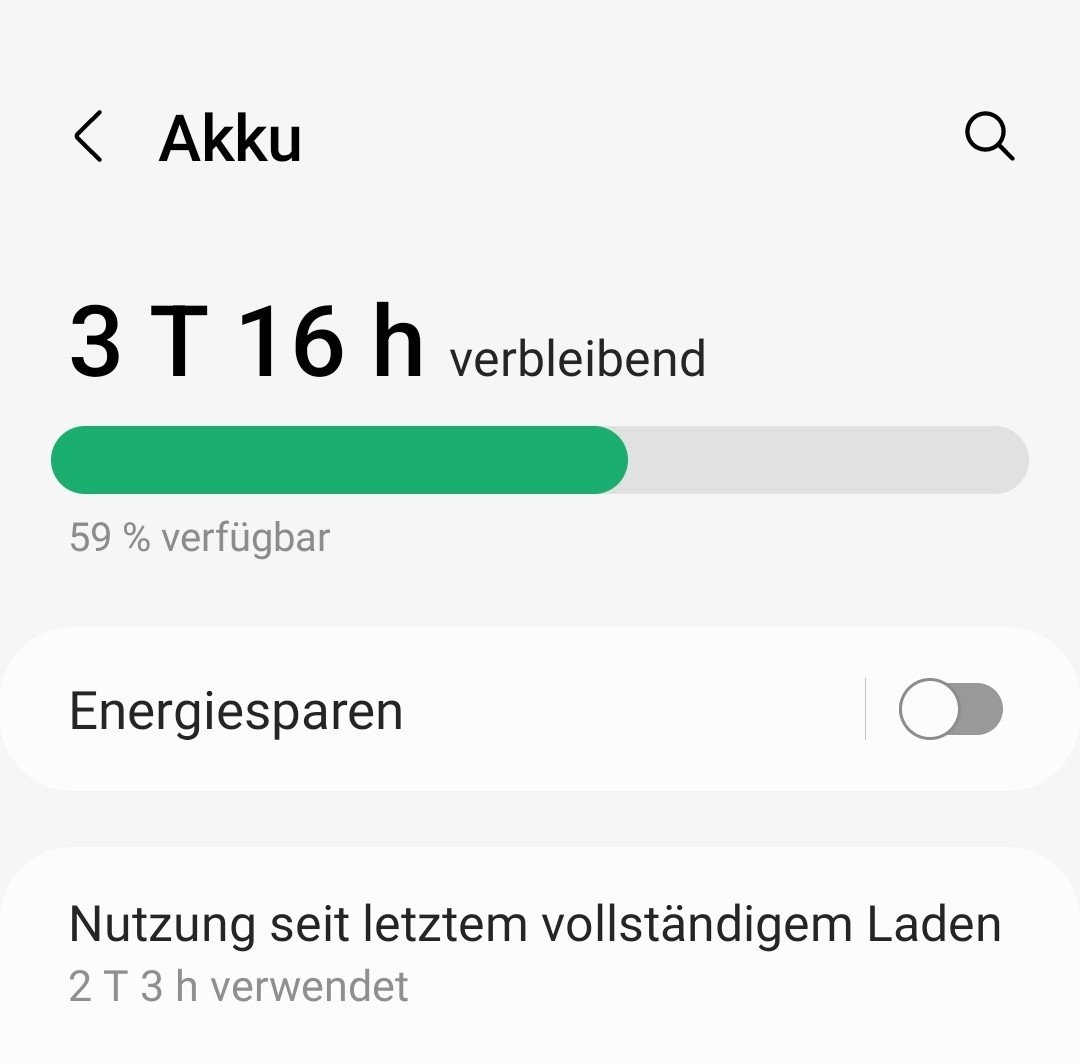Go back from the Akku screen
1080x1063 pixels.
click(x=89, y=137)
